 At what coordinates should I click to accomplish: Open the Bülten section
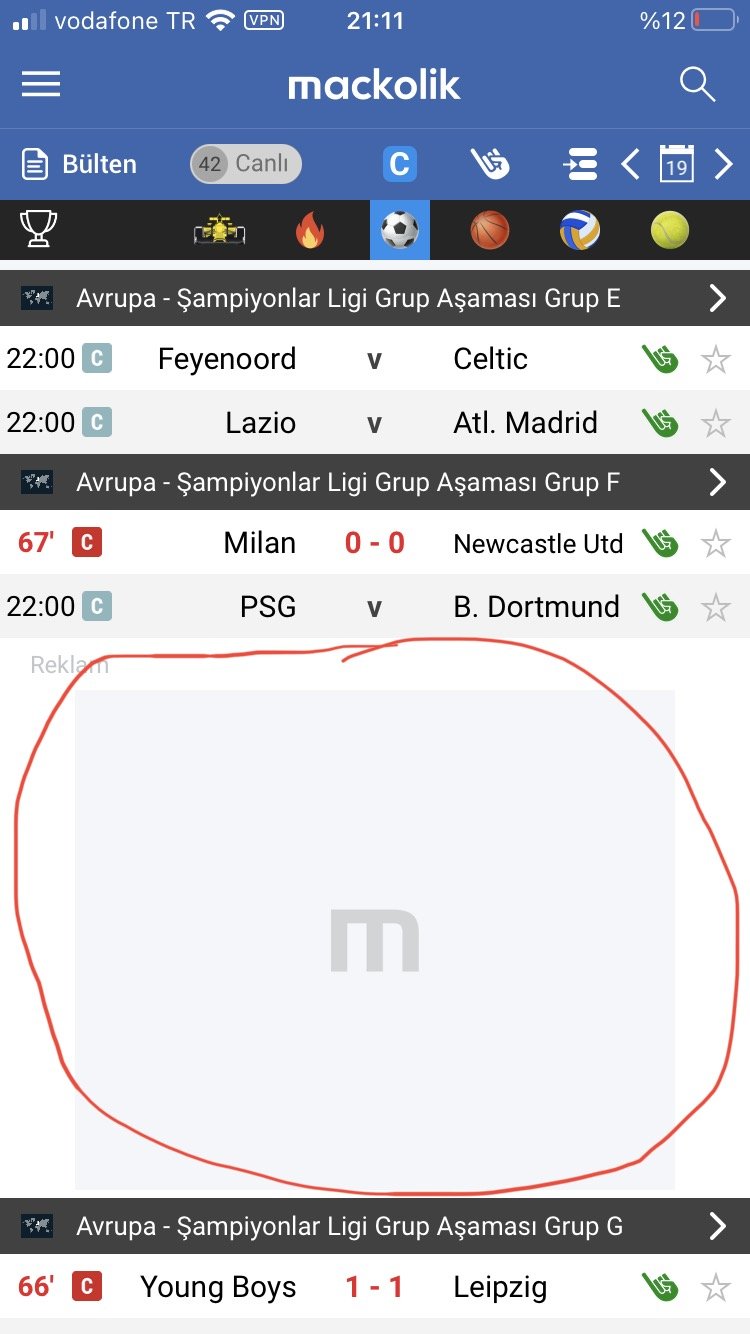click(80, 164)
